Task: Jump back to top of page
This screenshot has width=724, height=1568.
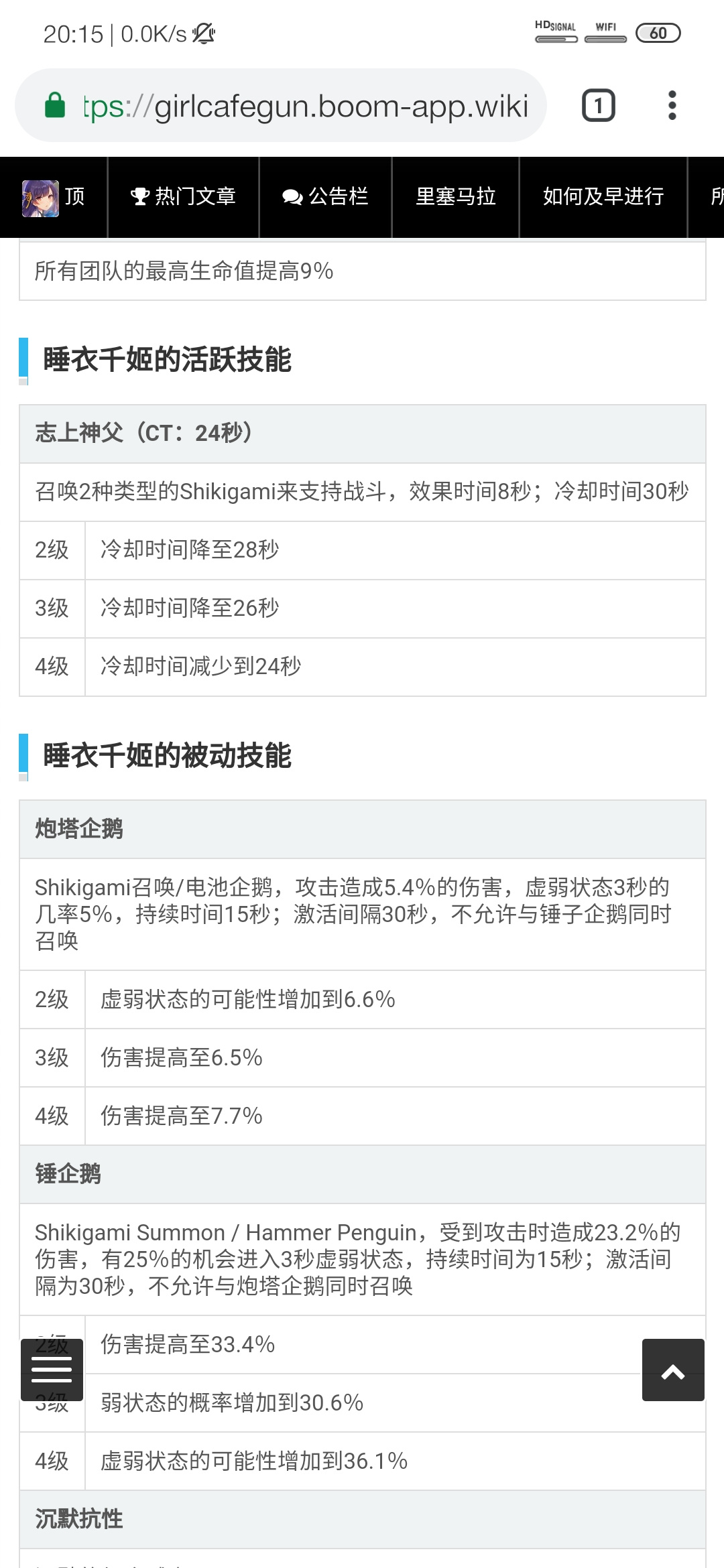Action: point(673,1370)
